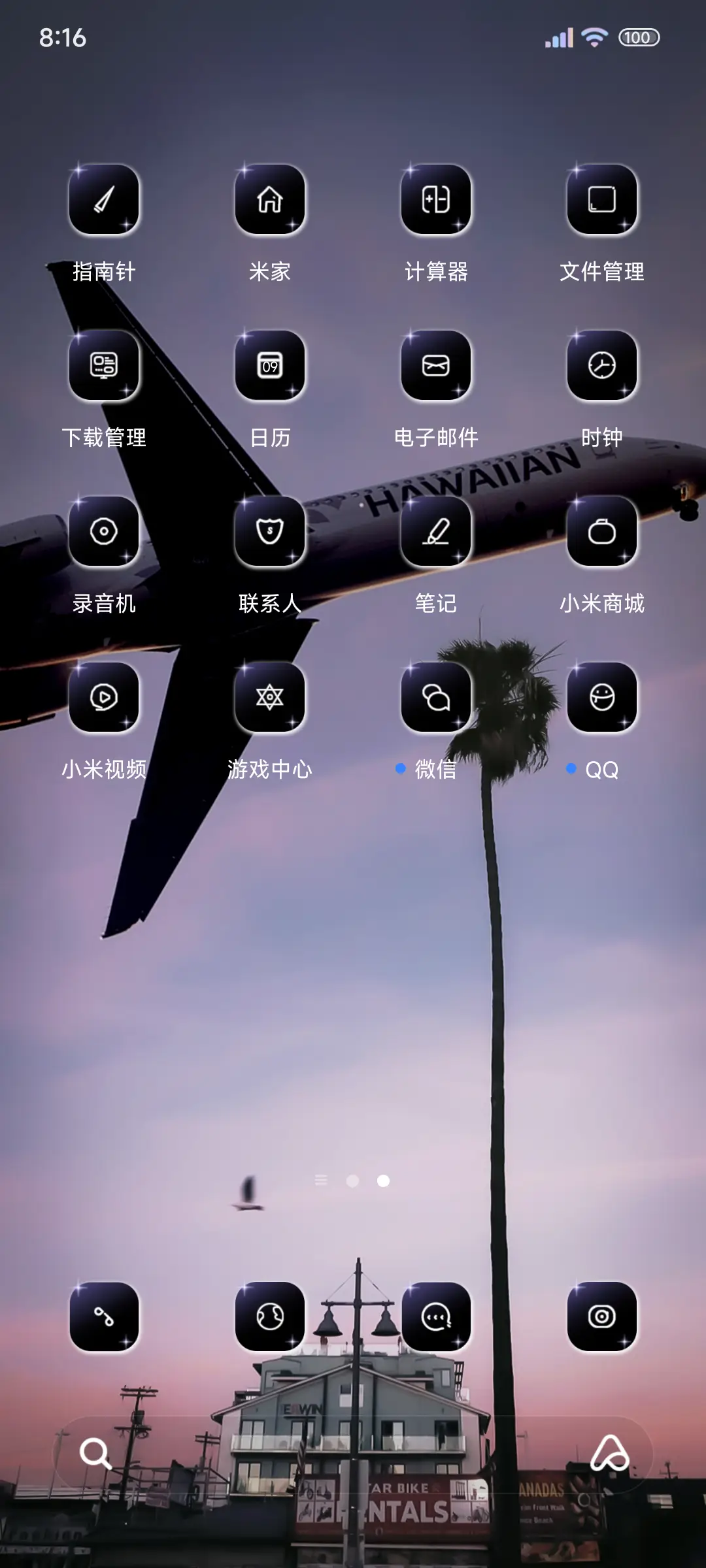Open the browser from the dock
This screenshot has height=1568, width=706.
(x=270, y=1317)
